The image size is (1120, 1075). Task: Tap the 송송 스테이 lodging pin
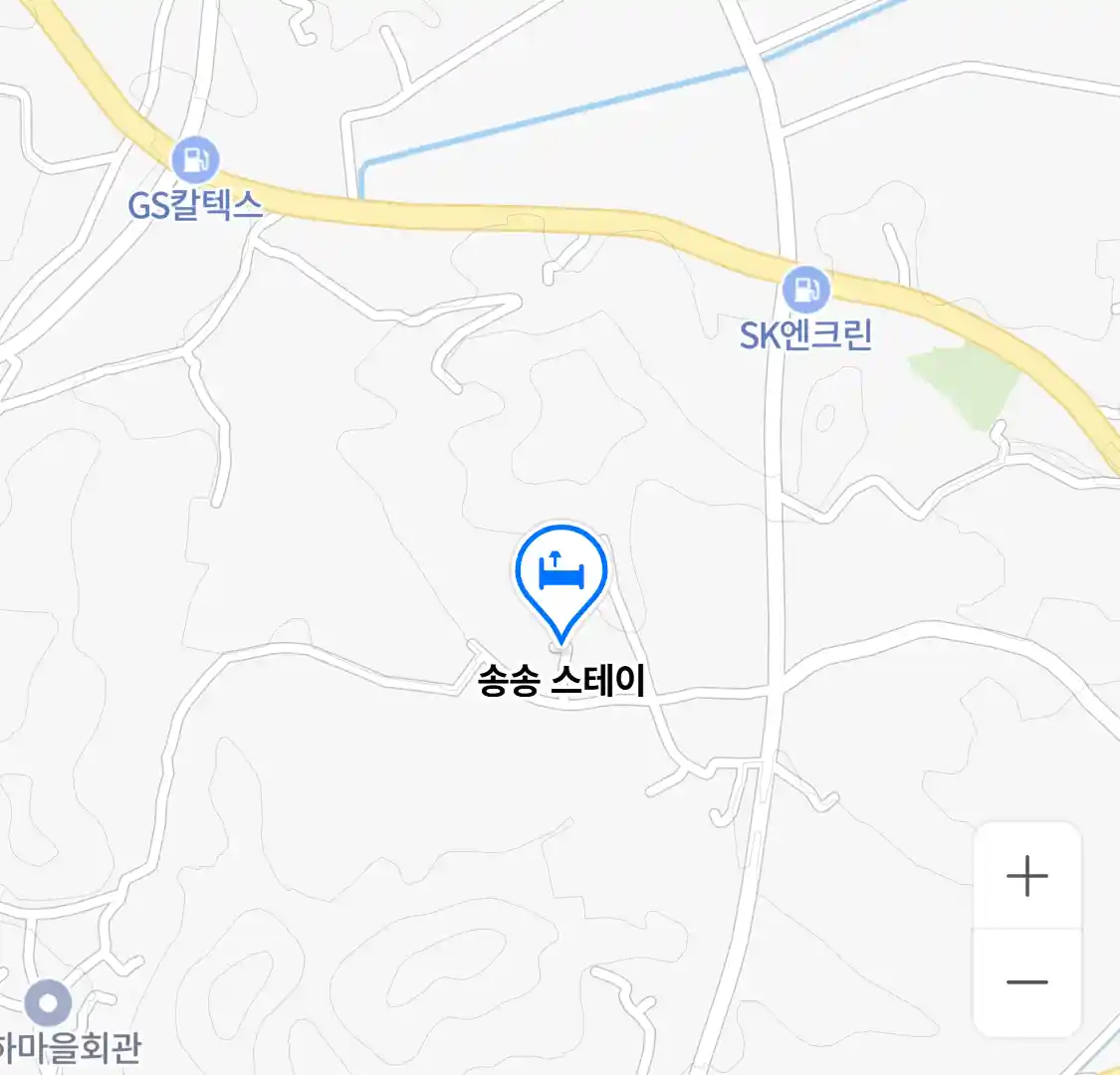[x=561, y=574]
